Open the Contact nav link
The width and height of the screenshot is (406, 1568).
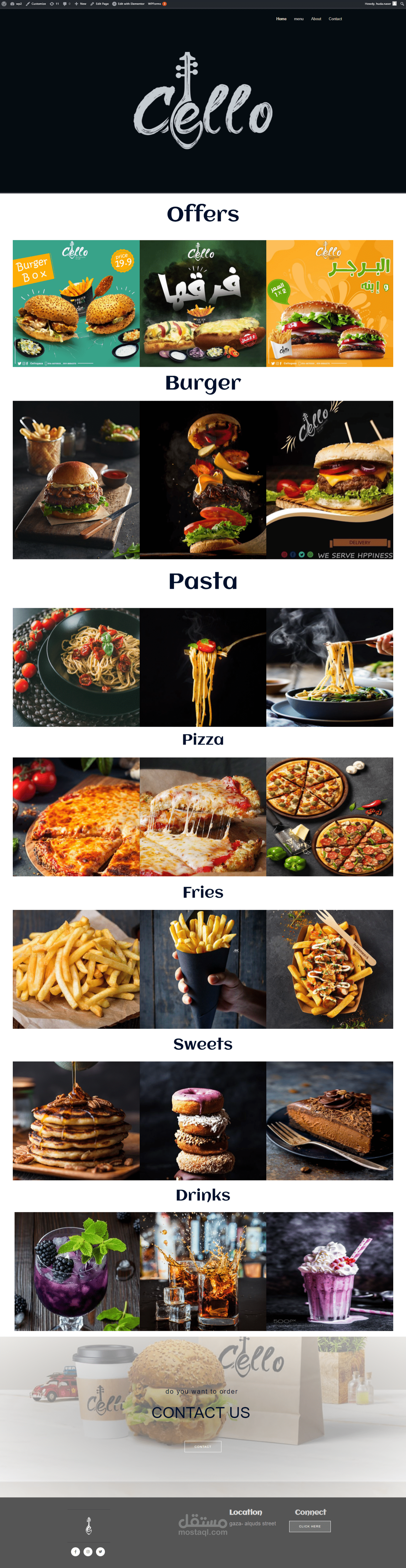335,19
